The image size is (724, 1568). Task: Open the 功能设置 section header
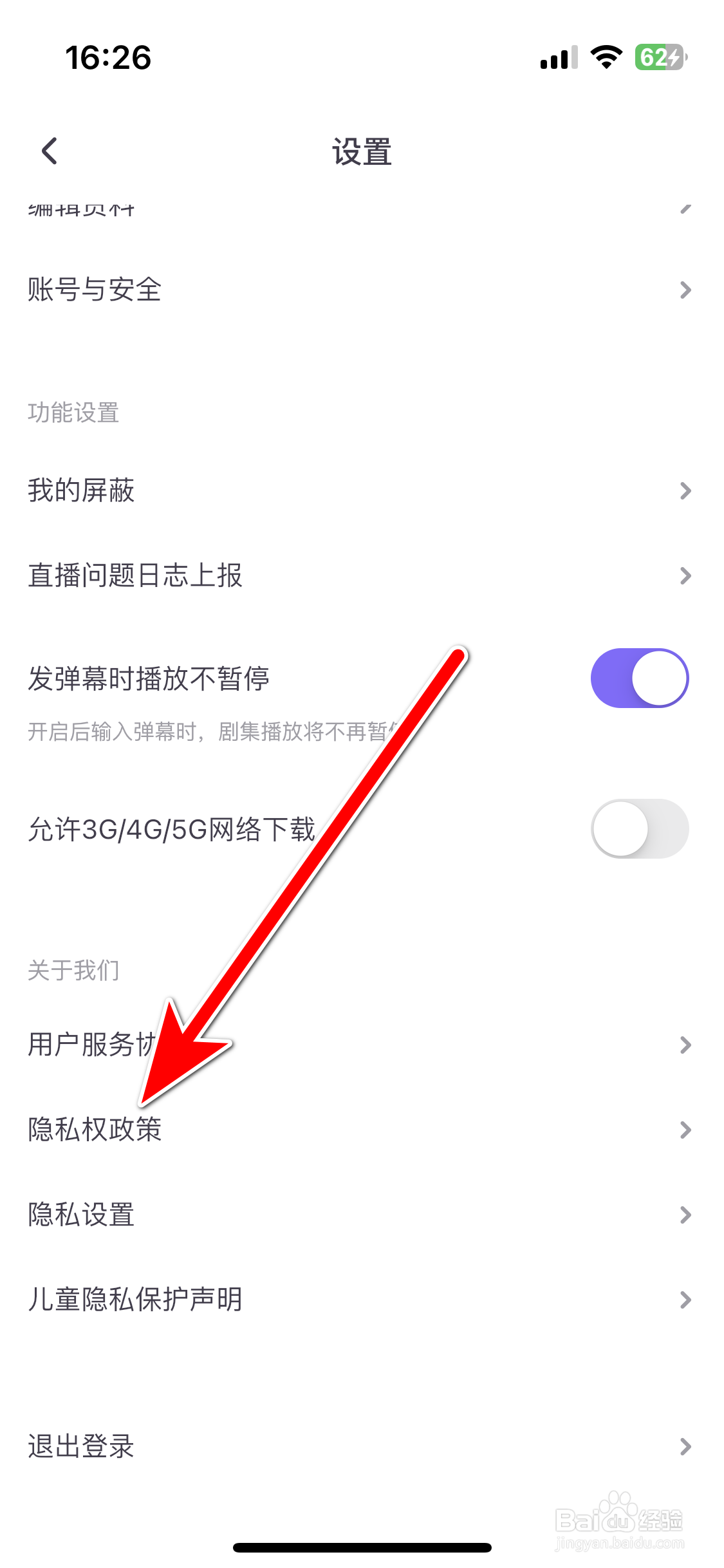click(72, 413)
